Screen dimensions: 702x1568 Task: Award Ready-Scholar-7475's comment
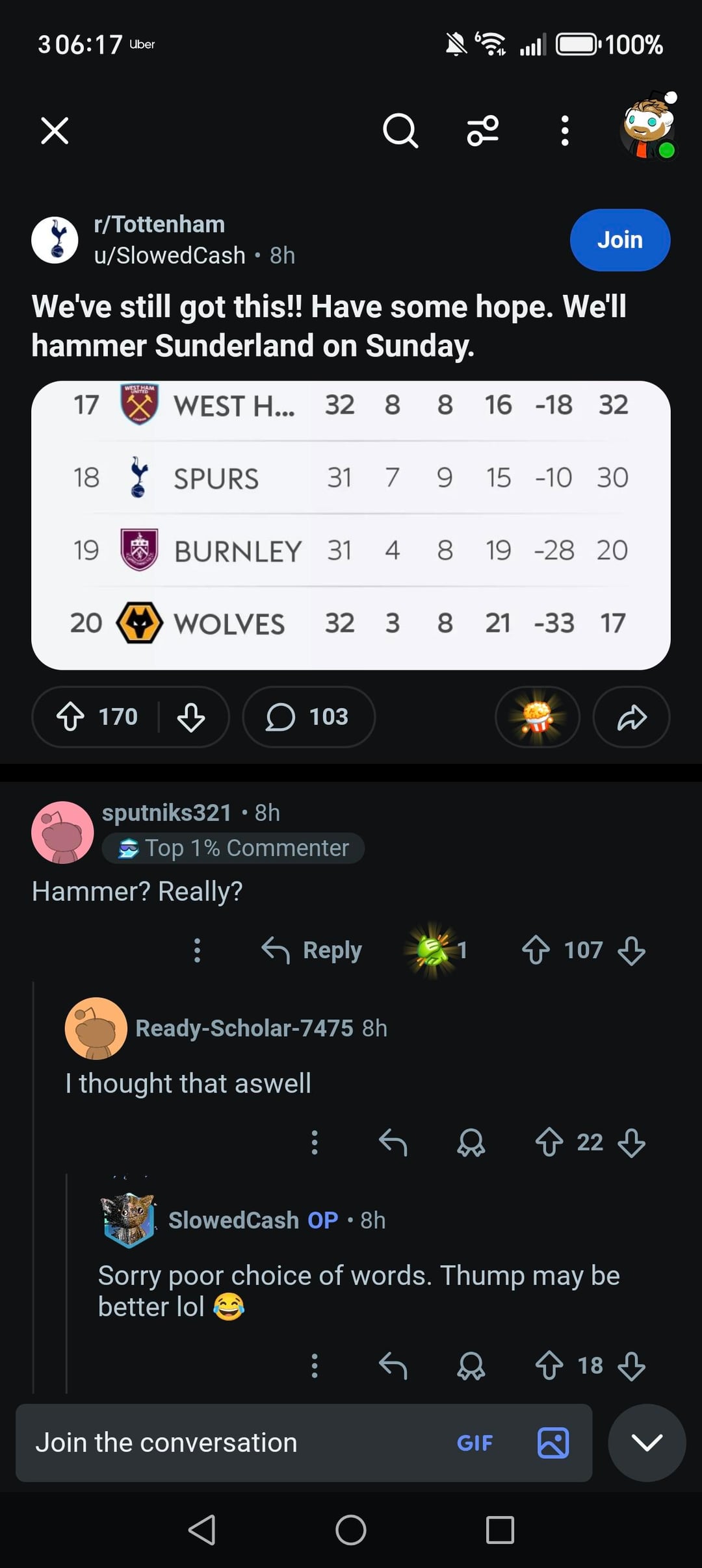471,1142
